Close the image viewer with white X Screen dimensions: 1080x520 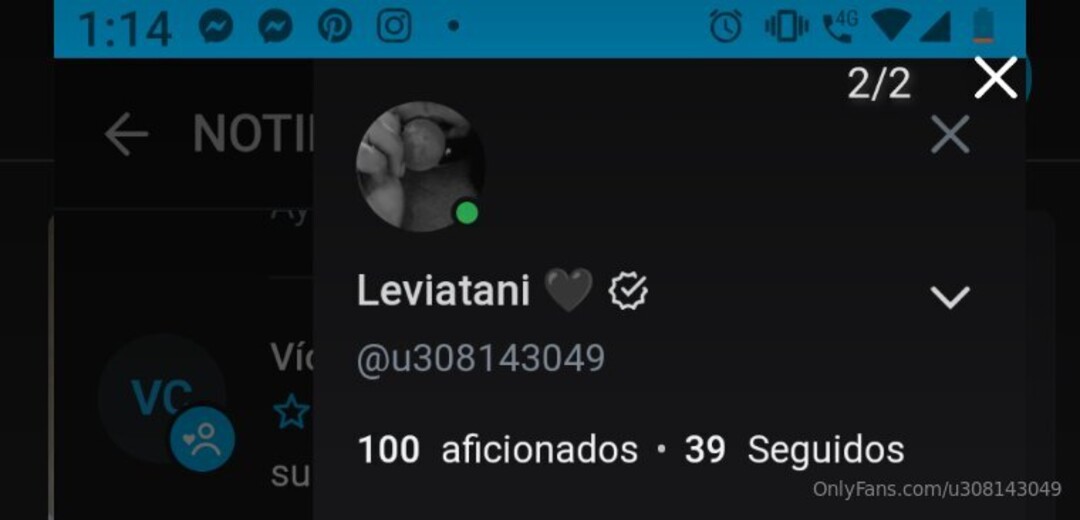[995, 78]
